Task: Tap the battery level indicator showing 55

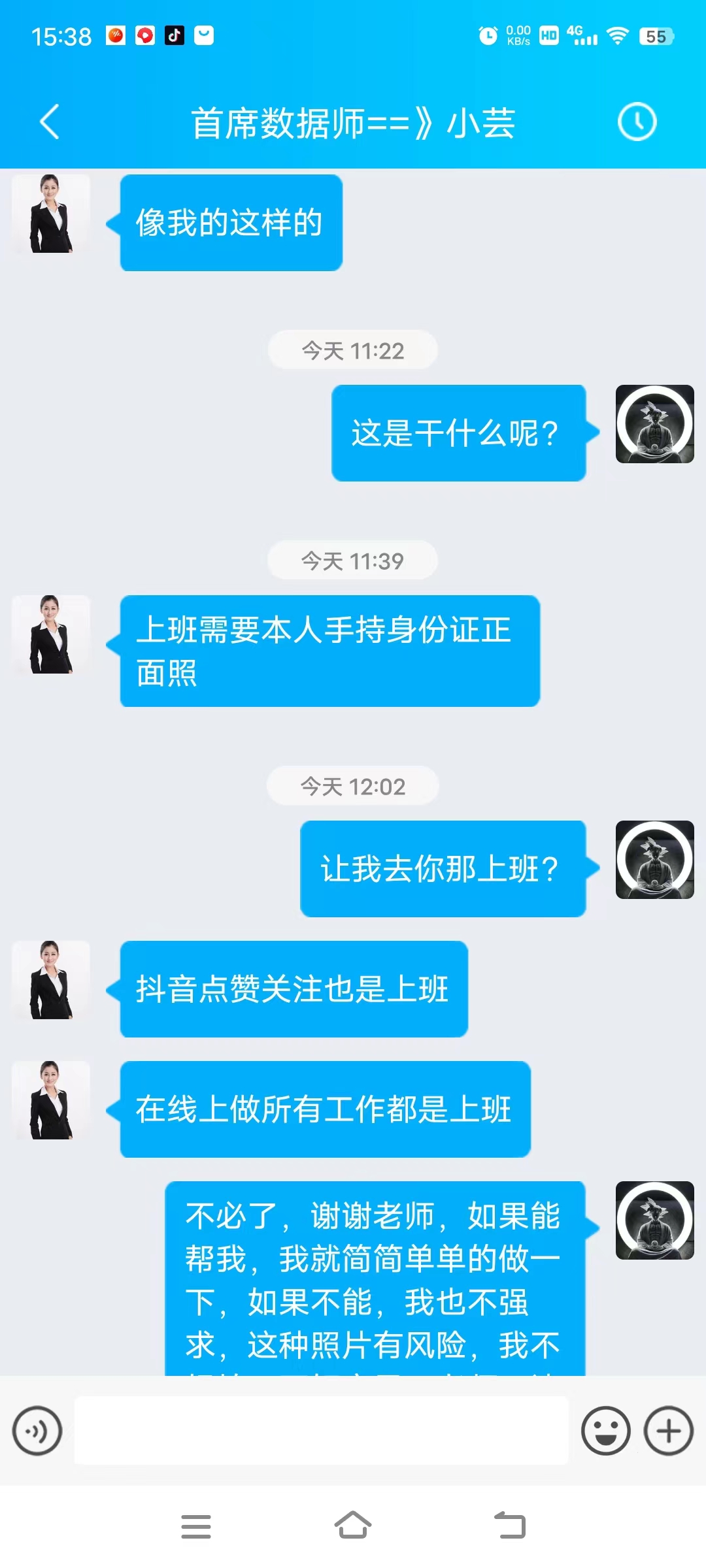Action: click(657, 36)
